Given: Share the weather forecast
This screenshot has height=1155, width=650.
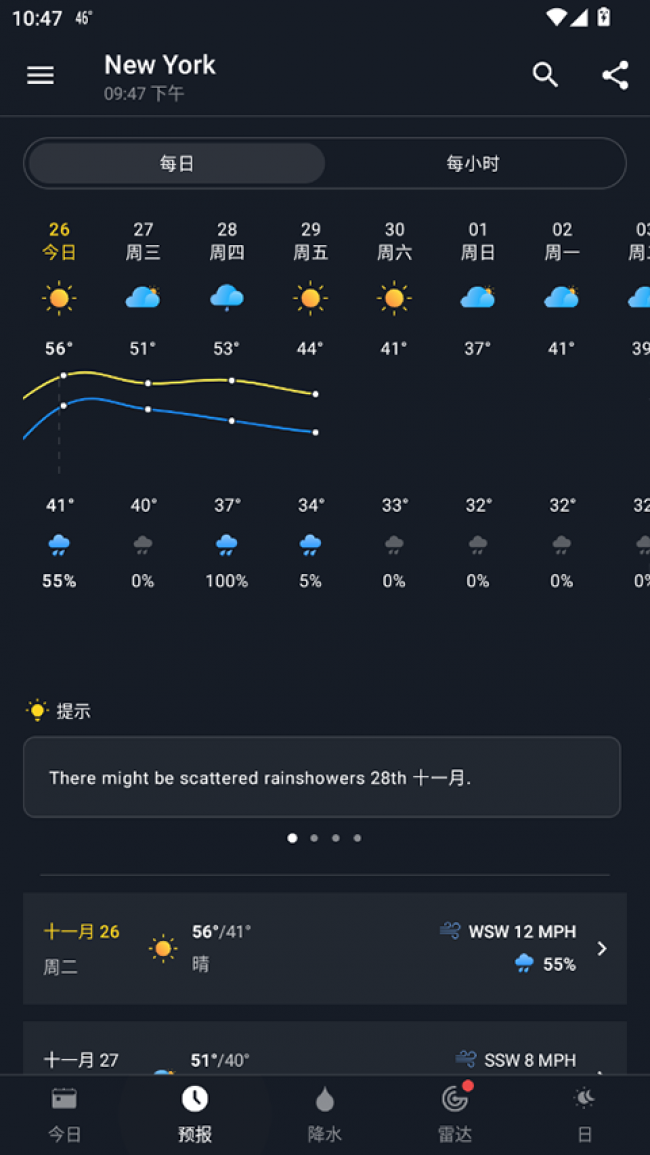Looking at the screenshot, I should click(x=615, y=75).
